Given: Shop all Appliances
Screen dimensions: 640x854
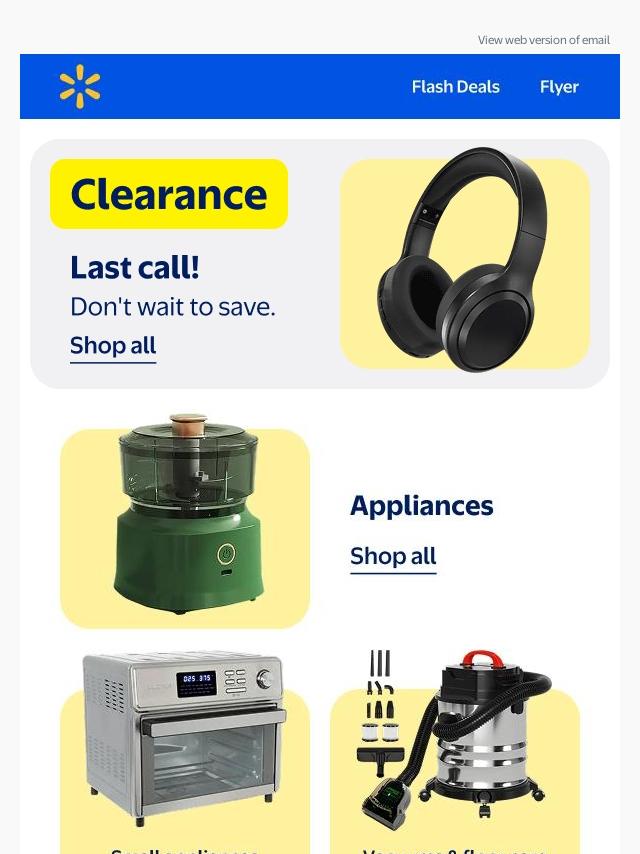Looking at the screenshot, I should 393,556.
